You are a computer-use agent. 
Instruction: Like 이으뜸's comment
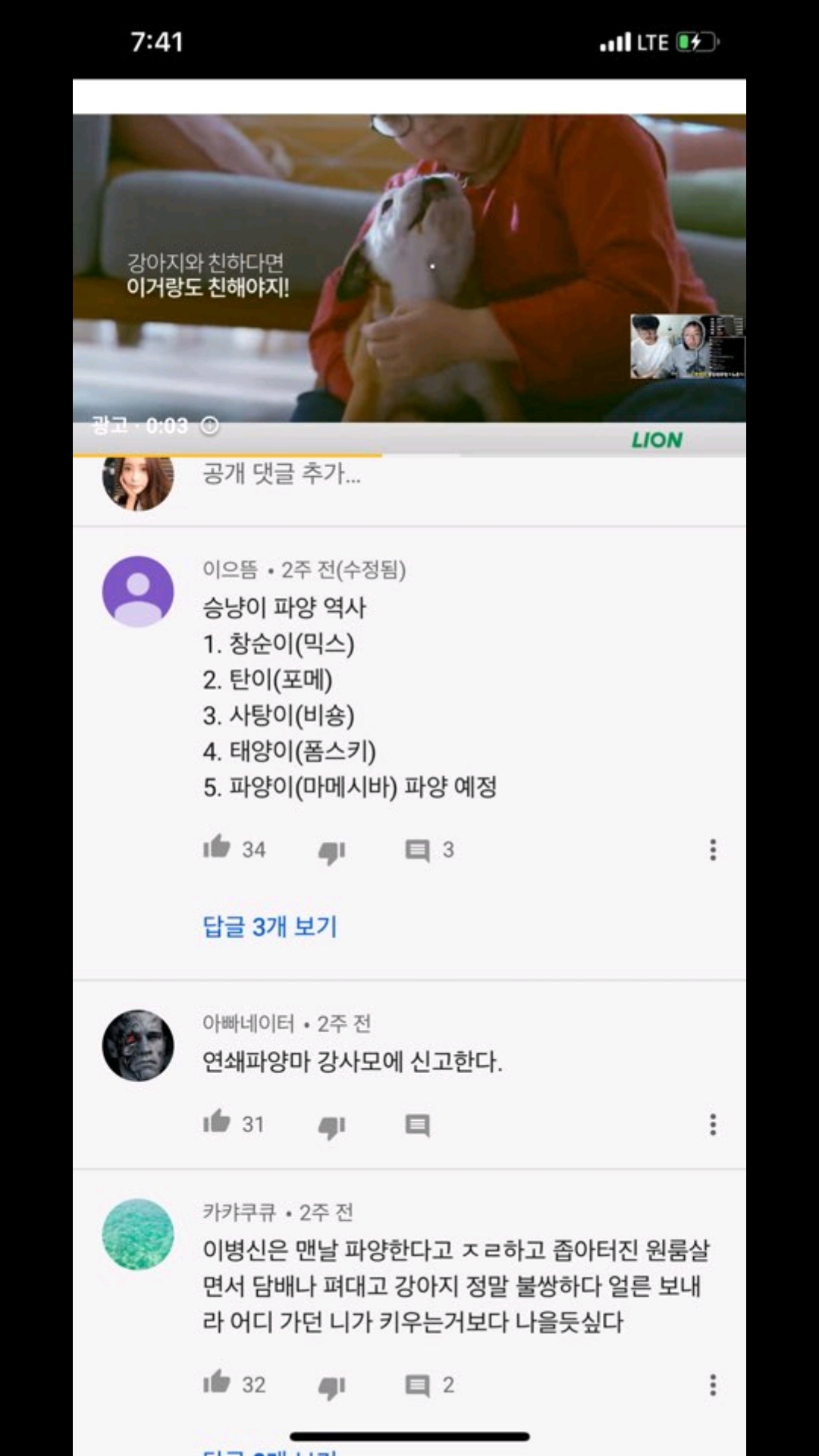[217, 848]
